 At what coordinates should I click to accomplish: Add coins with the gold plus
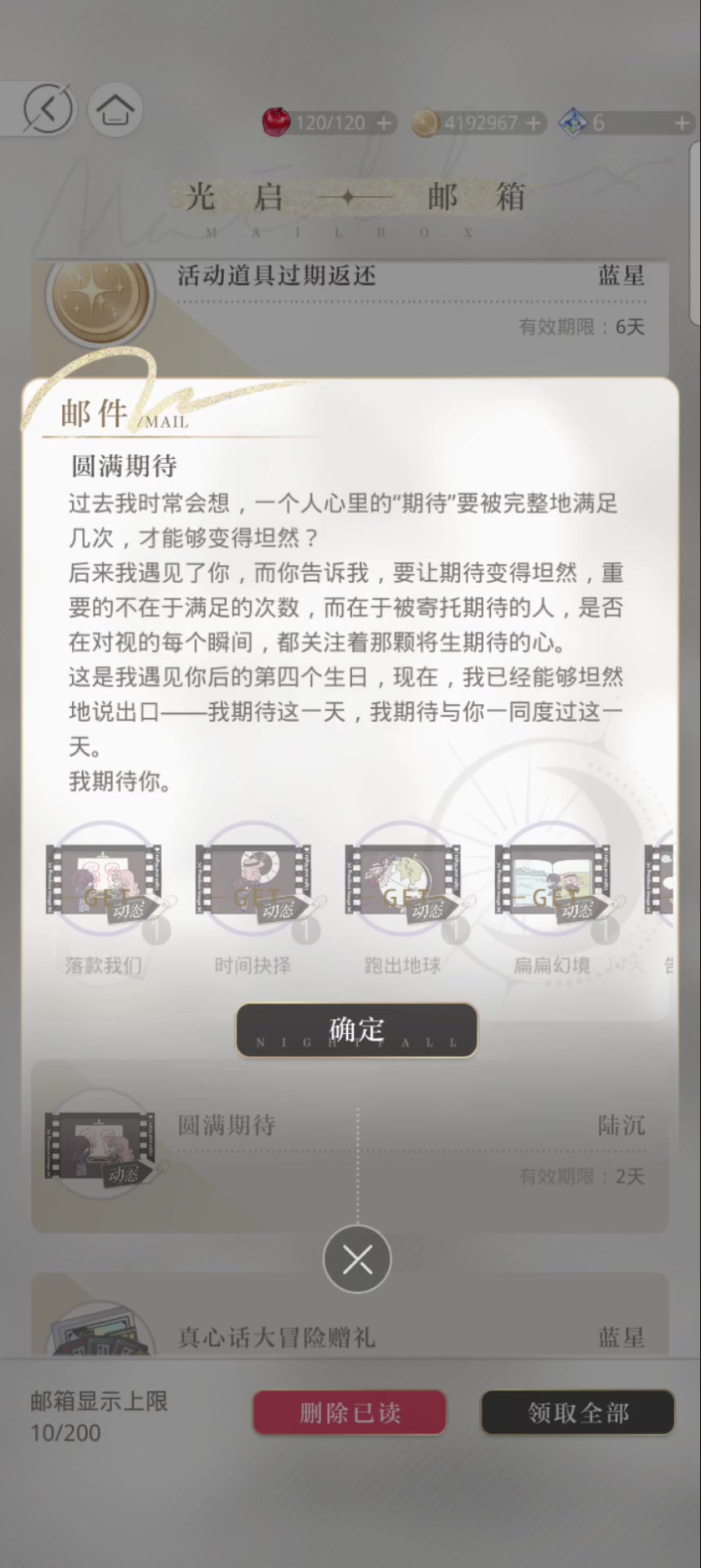click(534, 123)
